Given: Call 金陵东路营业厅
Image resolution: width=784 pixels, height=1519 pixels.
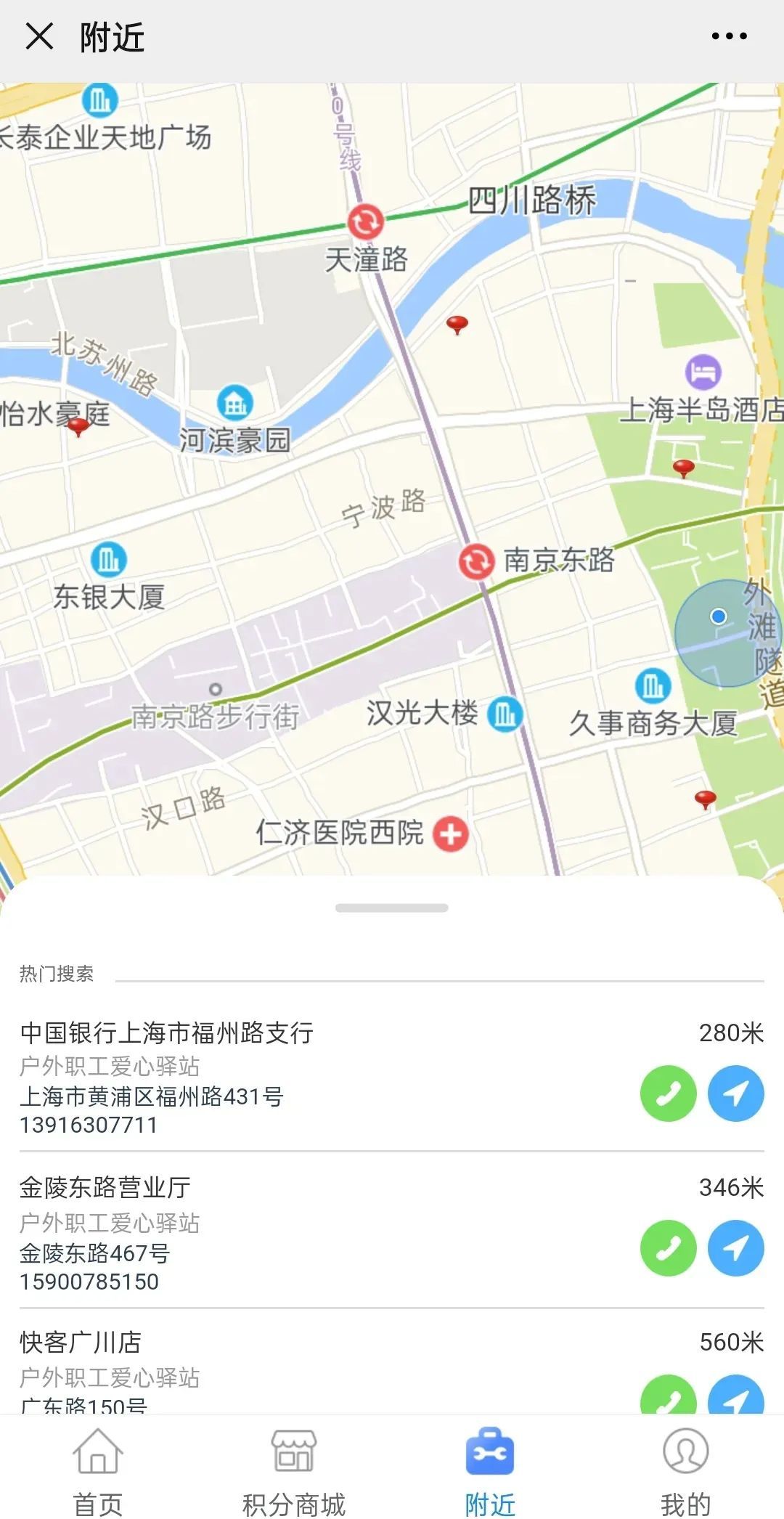Looking at the screenshot, I should click(668, 1248).
